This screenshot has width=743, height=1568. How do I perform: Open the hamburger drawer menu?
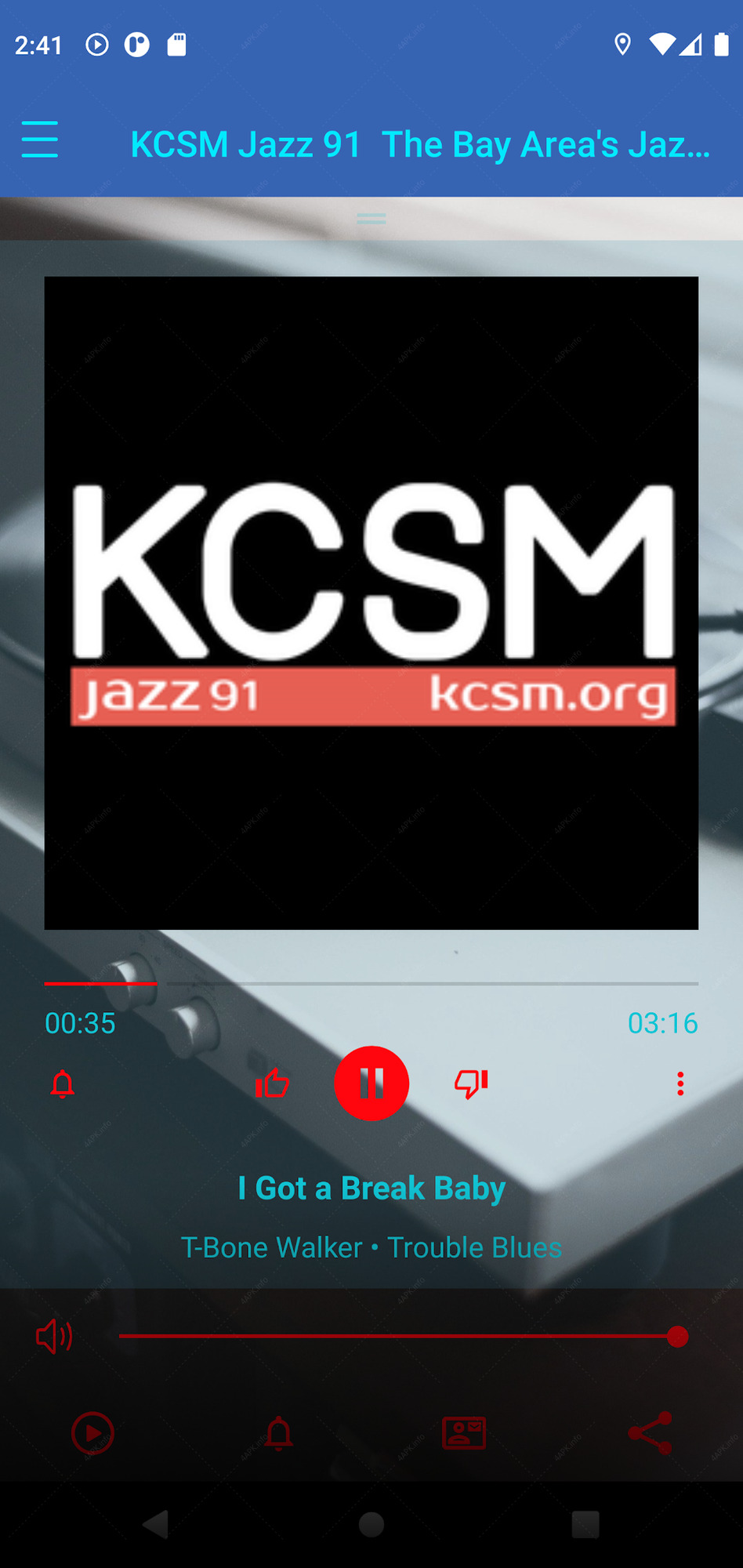[x=40, y=140]
